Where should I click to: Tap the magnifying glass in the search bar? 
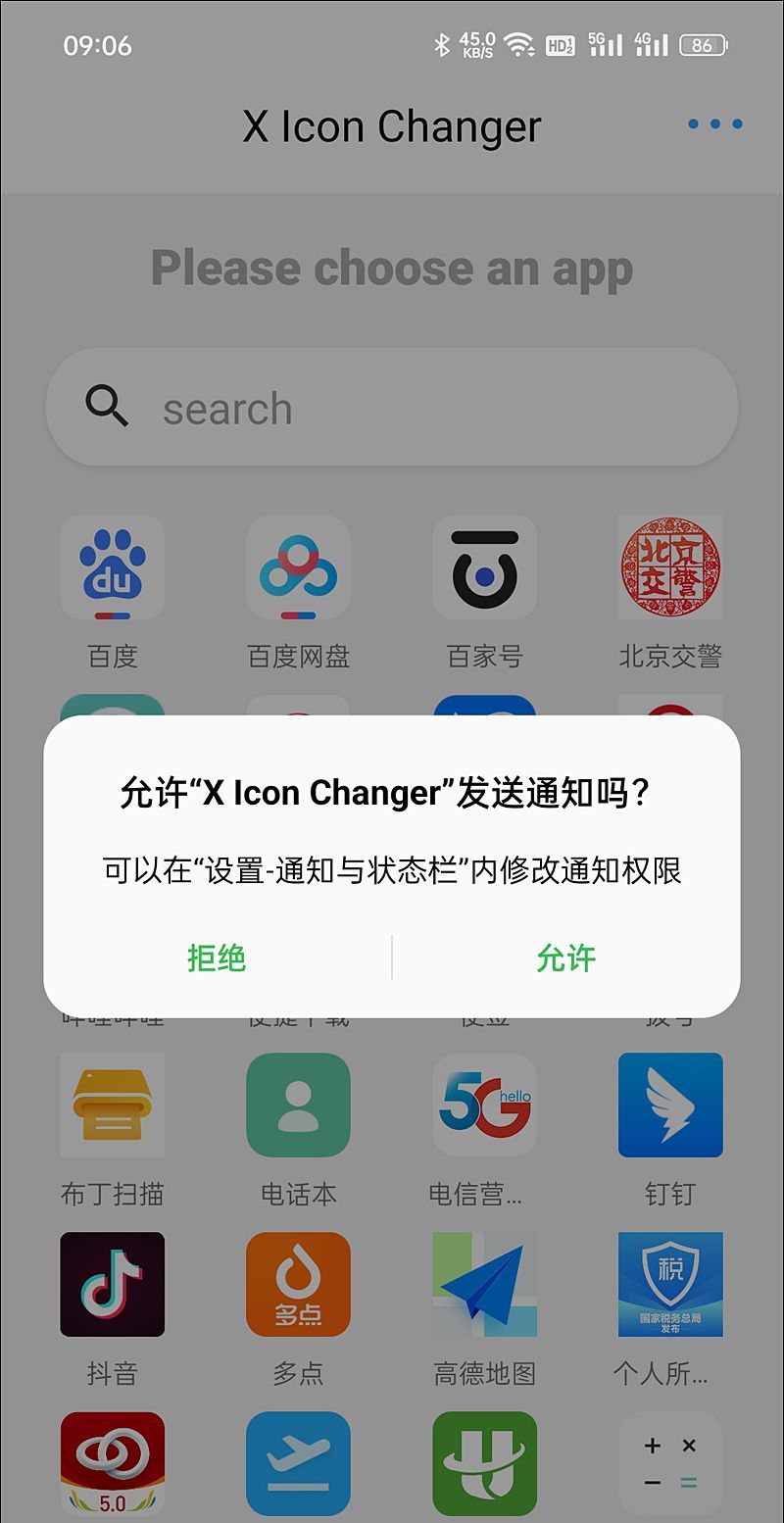point(106,406)
